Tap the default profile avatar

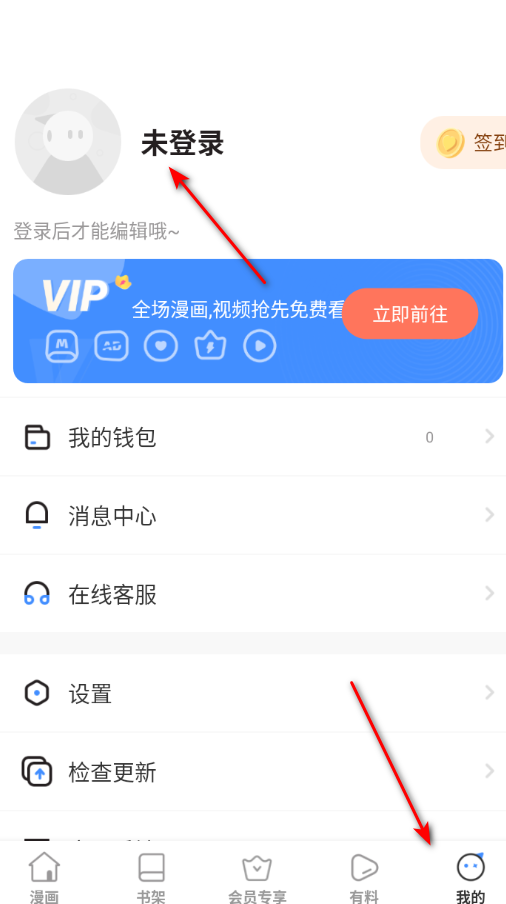coord(68,142)
